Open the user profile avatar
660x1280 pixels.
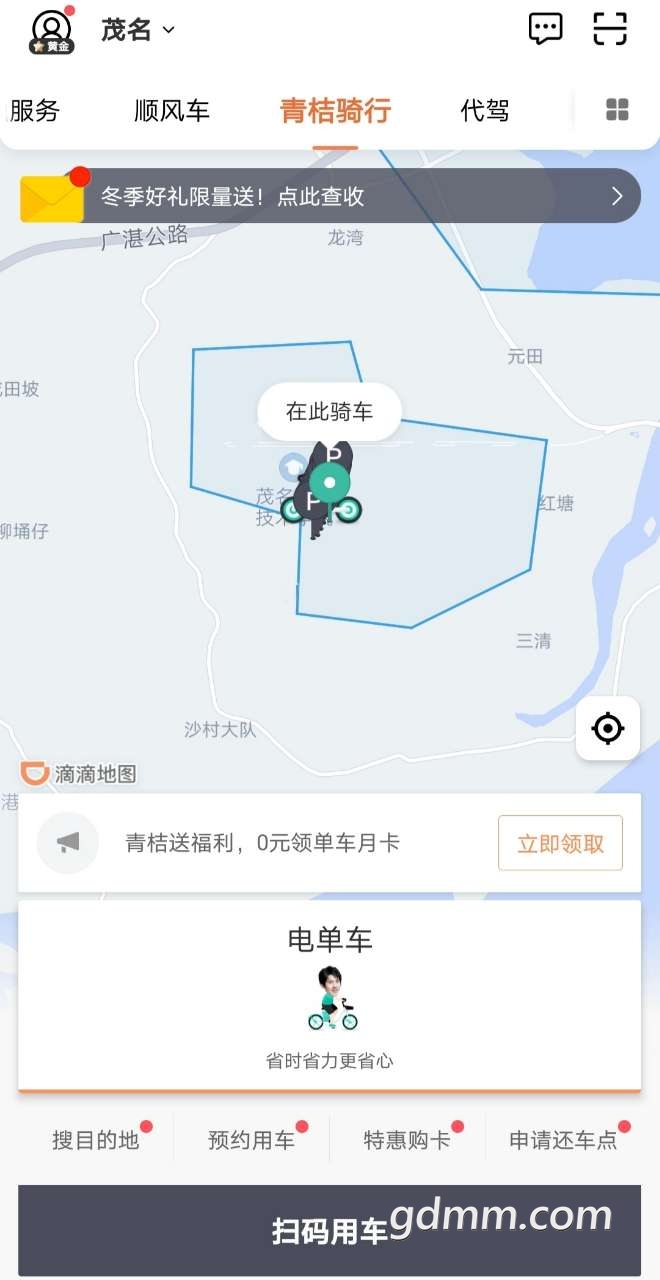51,31
